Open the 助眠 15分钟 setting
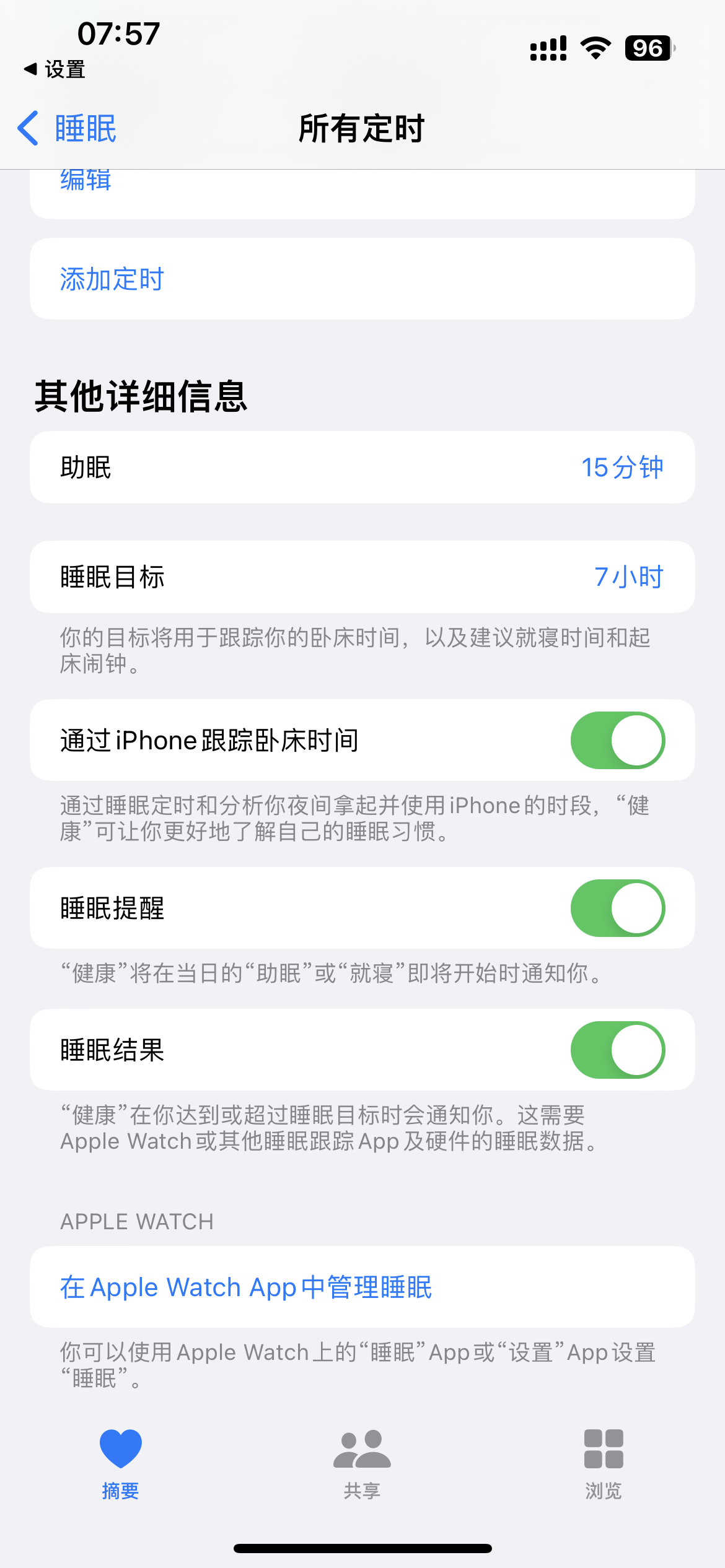 362,468
